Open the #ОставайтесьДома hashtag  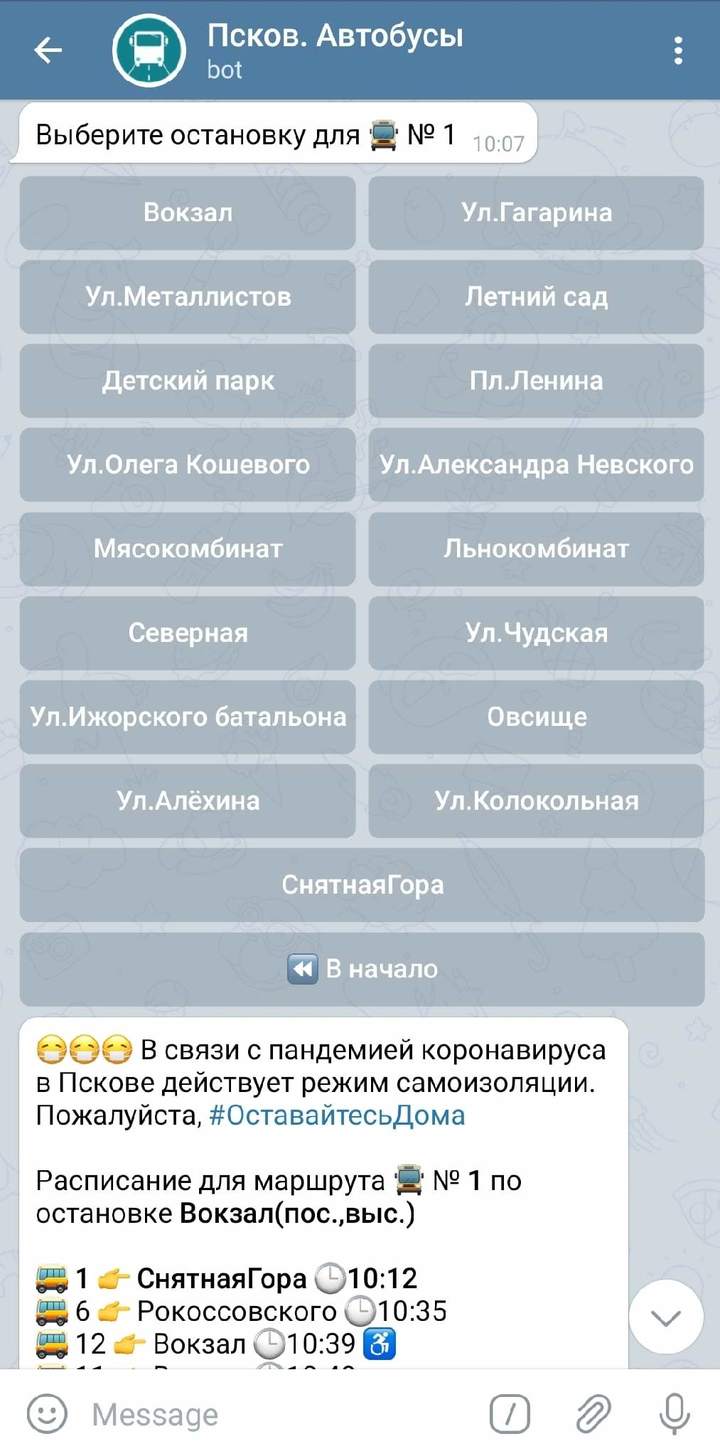336,1115
